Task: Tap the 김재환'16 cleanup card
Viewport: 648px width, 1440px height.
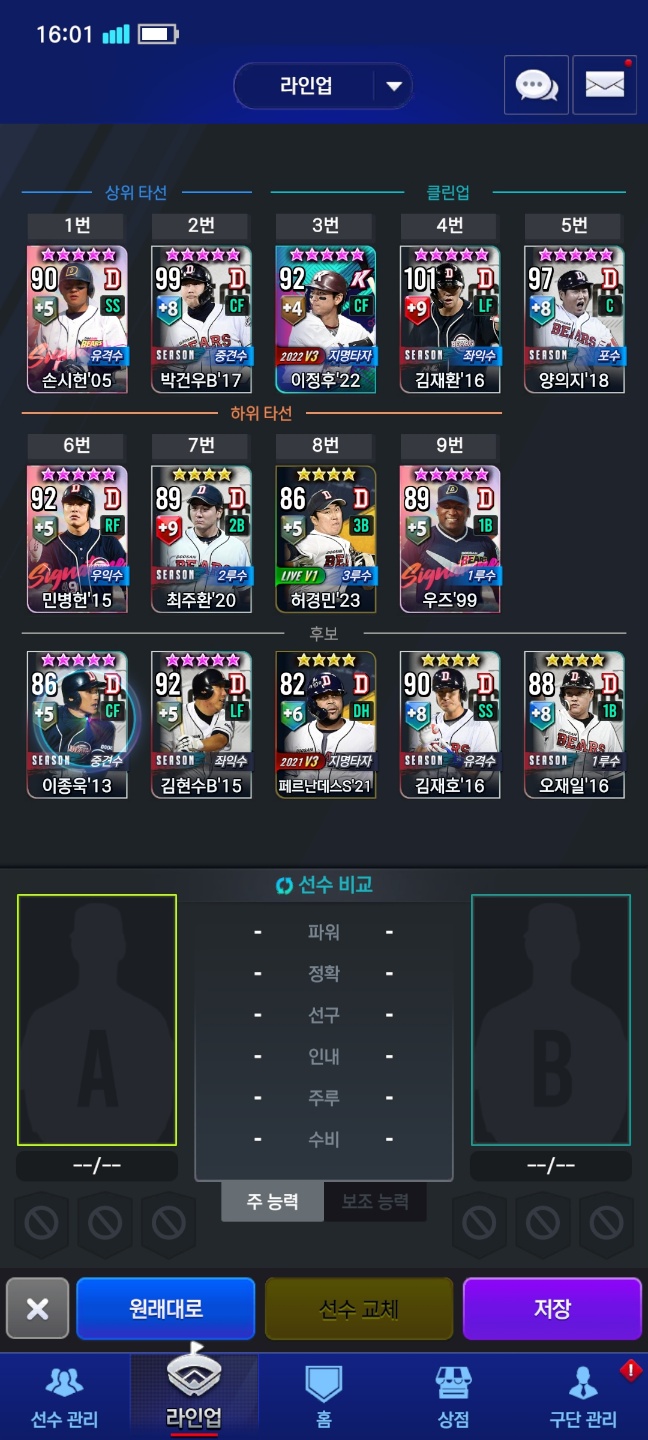Action: [449, 319]
